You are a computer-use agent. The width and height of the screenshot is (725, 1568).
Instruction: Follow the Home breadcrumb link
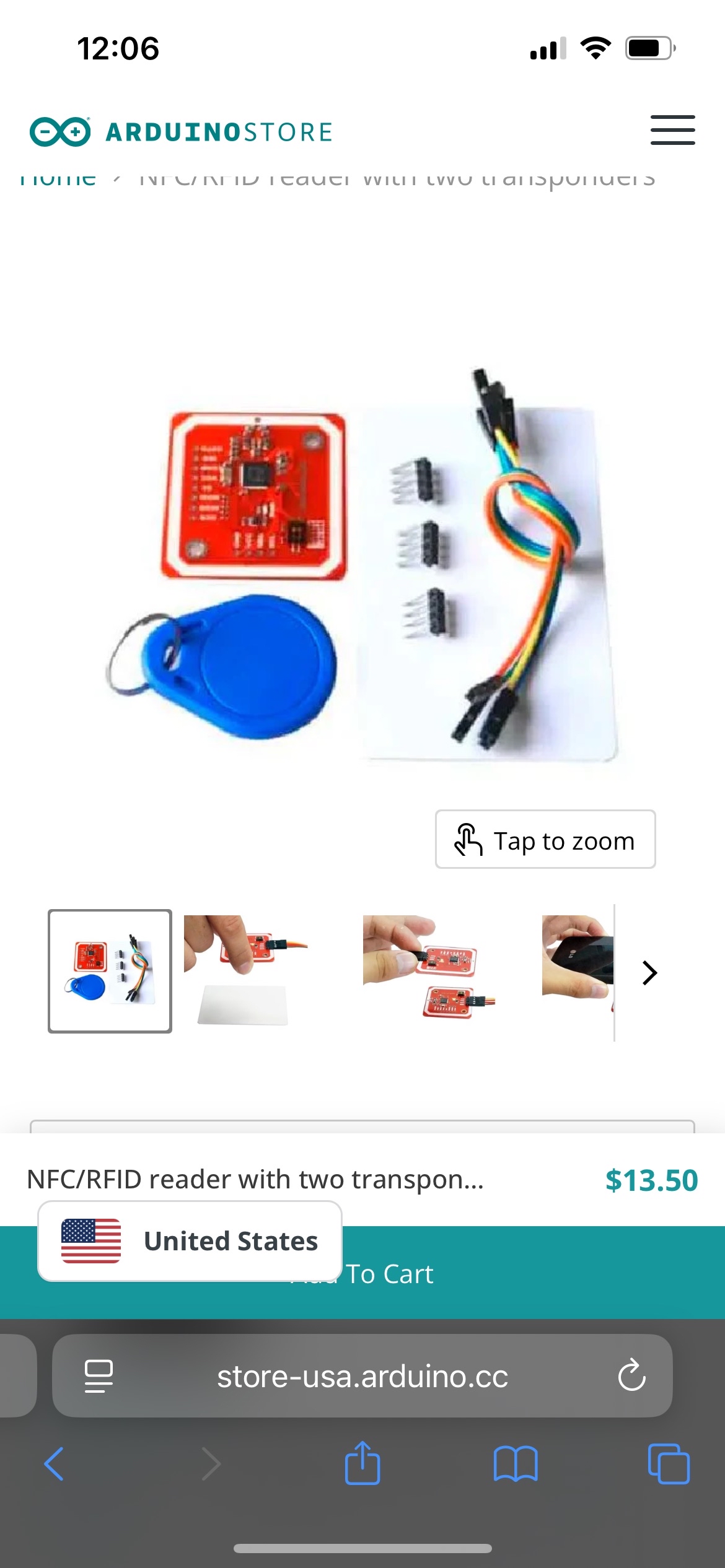58,178
